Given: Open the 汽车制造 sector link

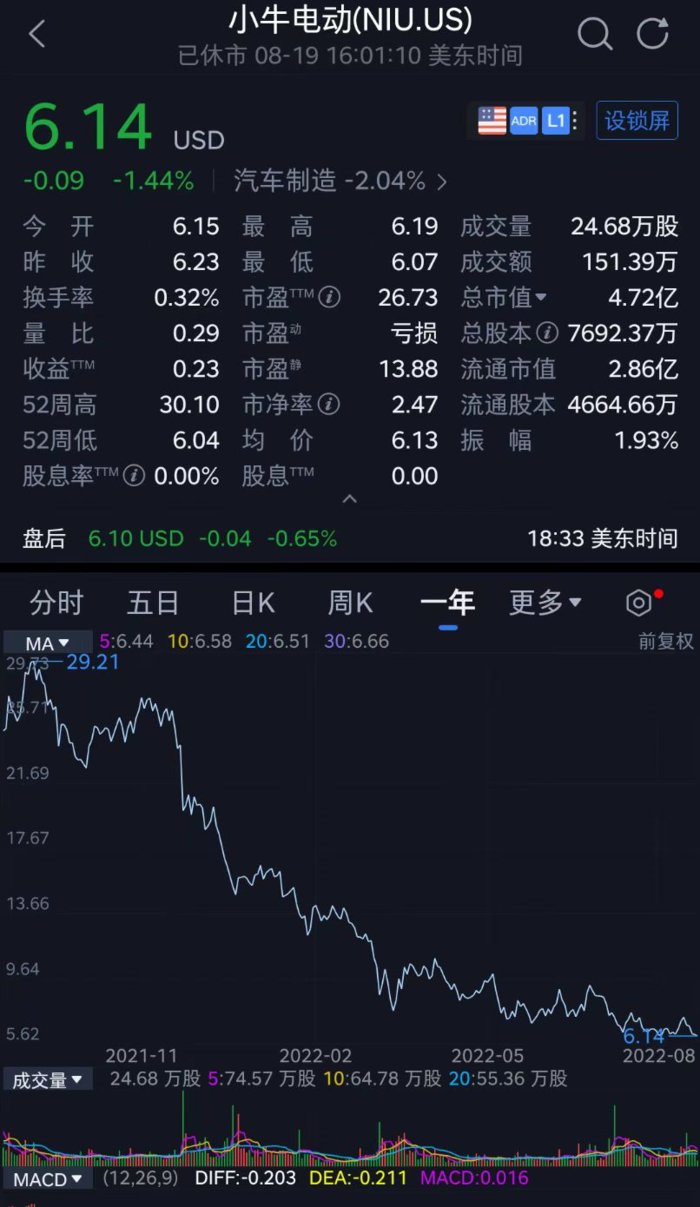Looking at the screenshot, I should [x=340, y=181].
